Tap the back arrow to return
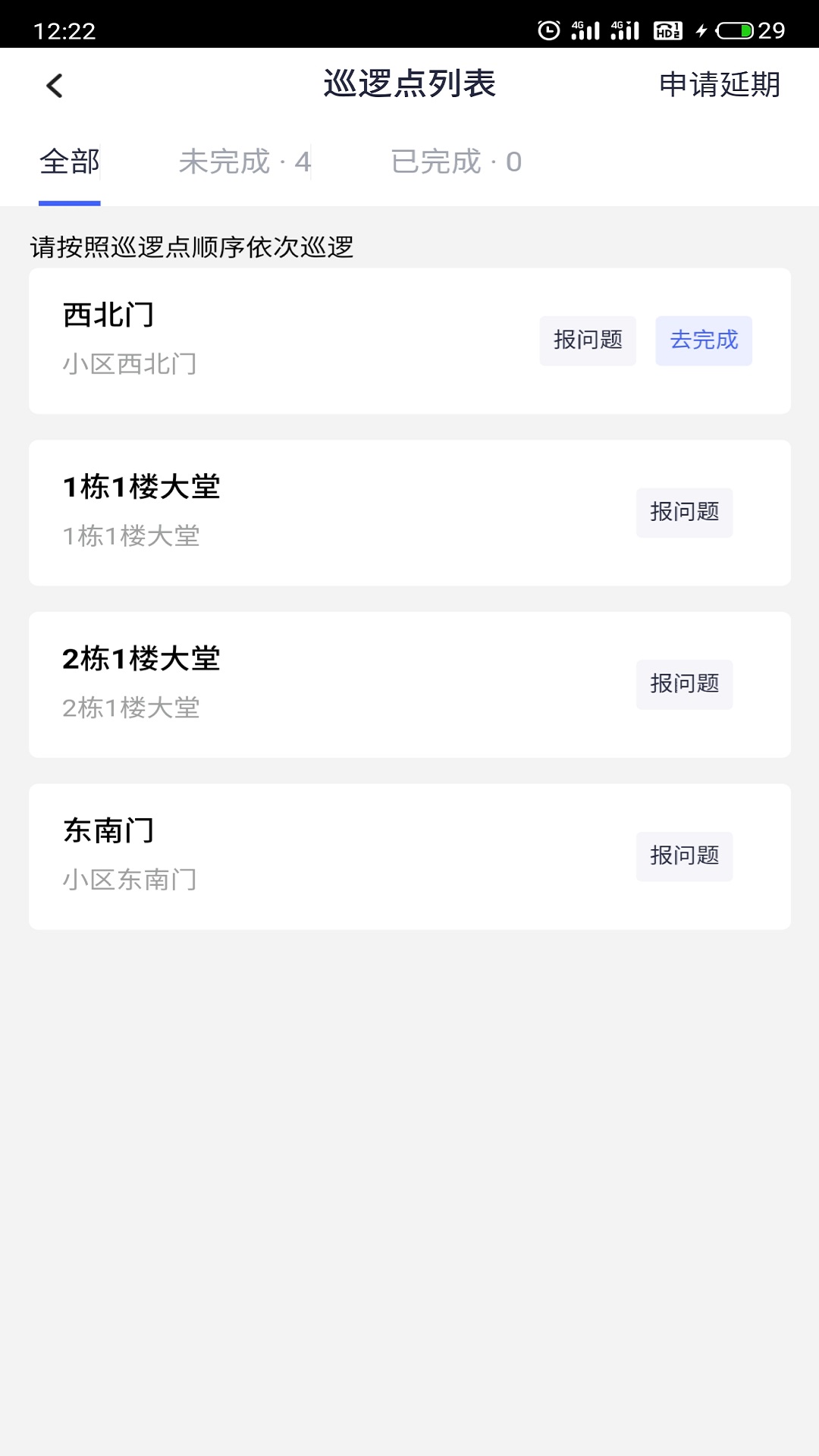The width and height of the screenshot is (819, 1456). point(54,86)
